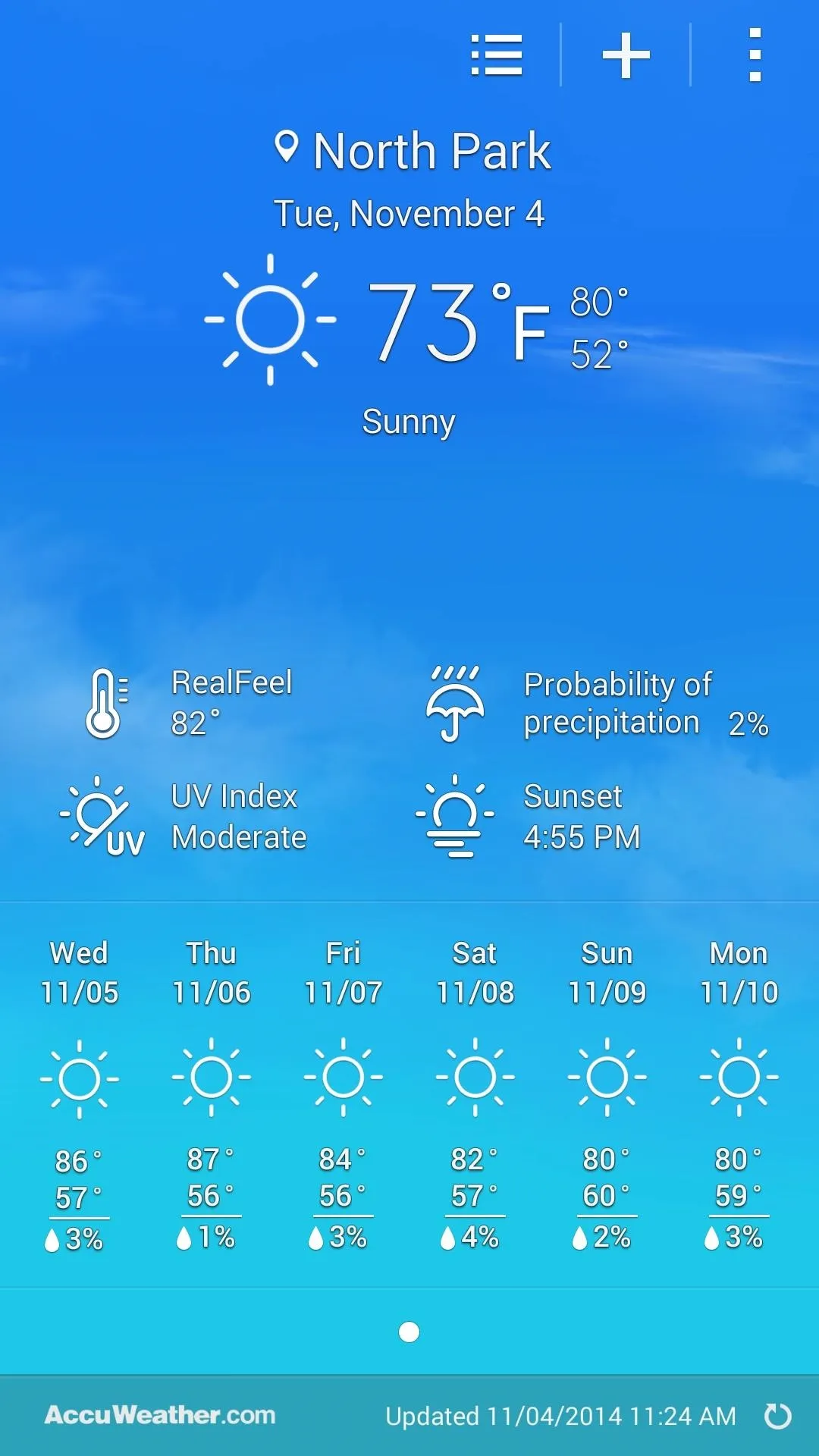Open Fri 11/07 forecast
This screenshot has width=819, height=1456.
coord(344,1096)
